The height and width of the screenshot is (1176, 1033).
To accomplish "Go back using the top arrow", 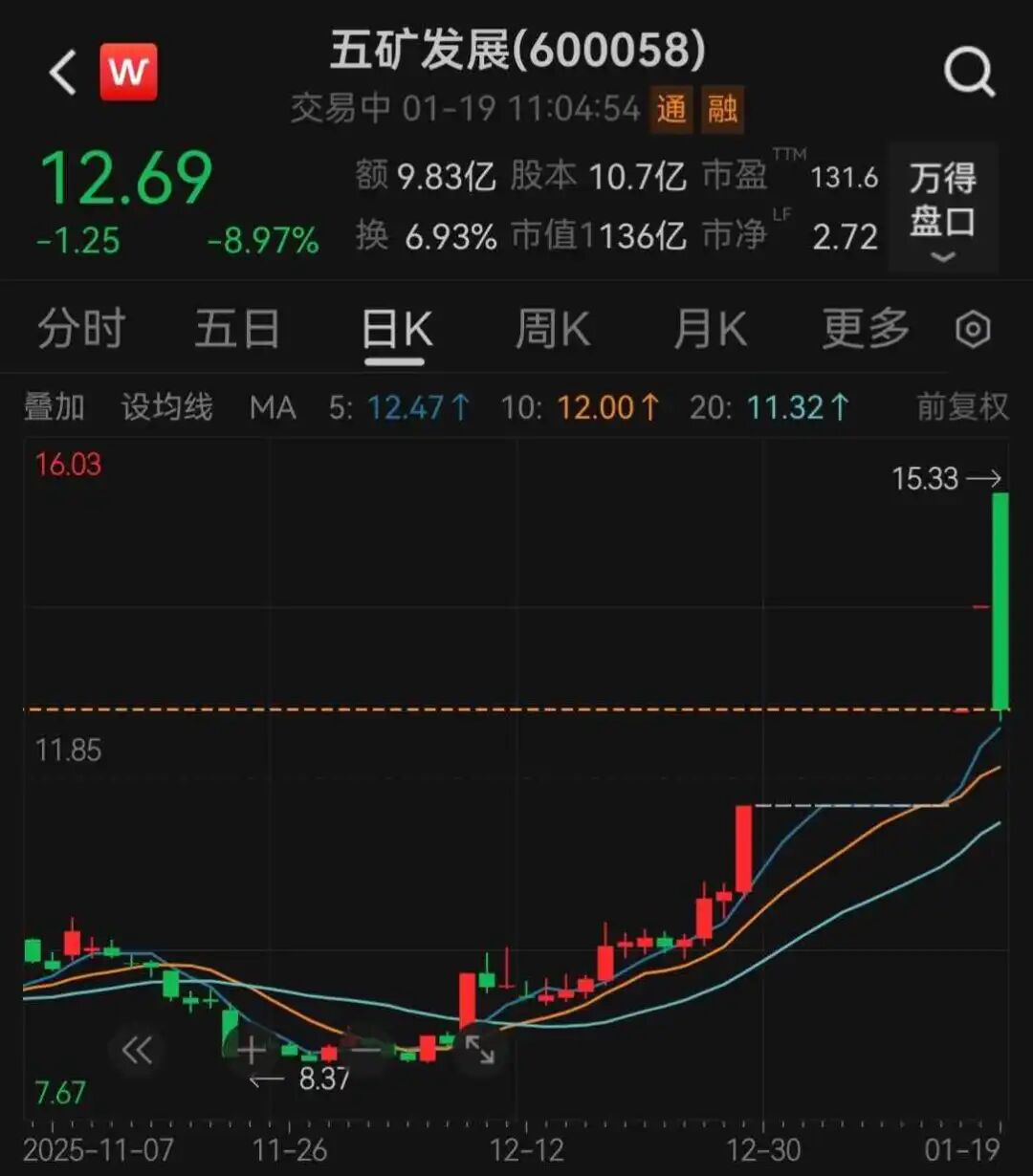I will point(63,73).
